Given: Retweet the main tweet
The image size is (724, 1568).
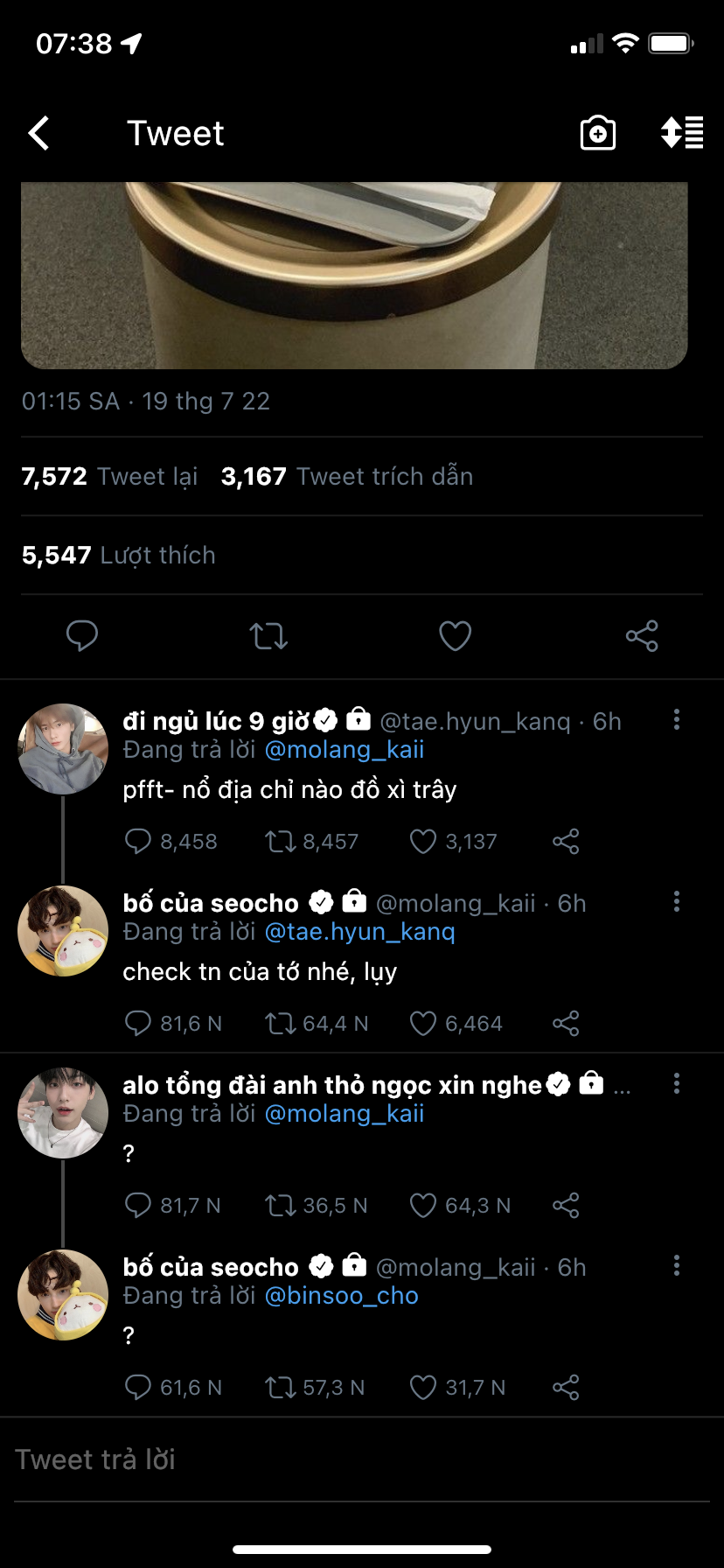Looking at the screenshot, I should coord(268,636).
